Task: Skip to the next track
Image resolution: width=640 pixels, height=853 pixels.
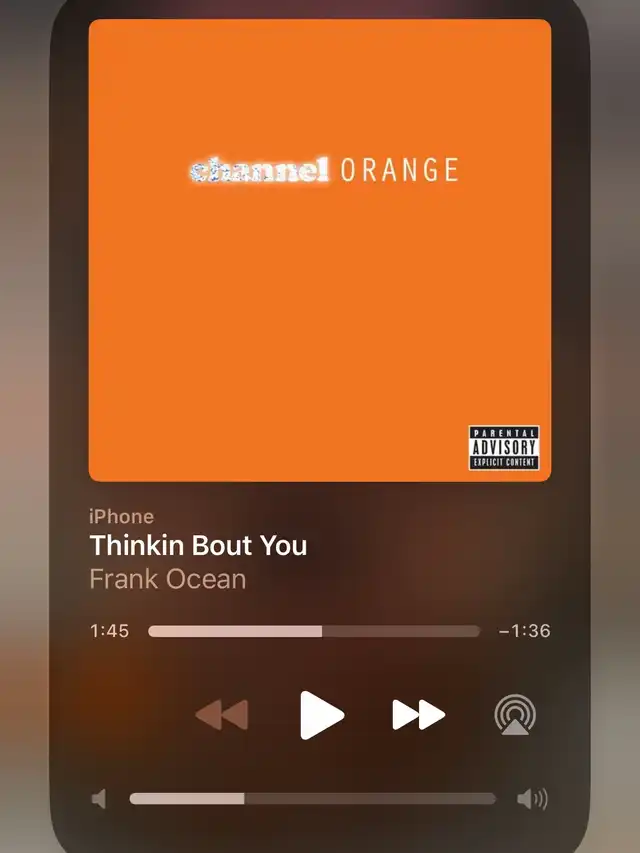Action: pos(418,716)
